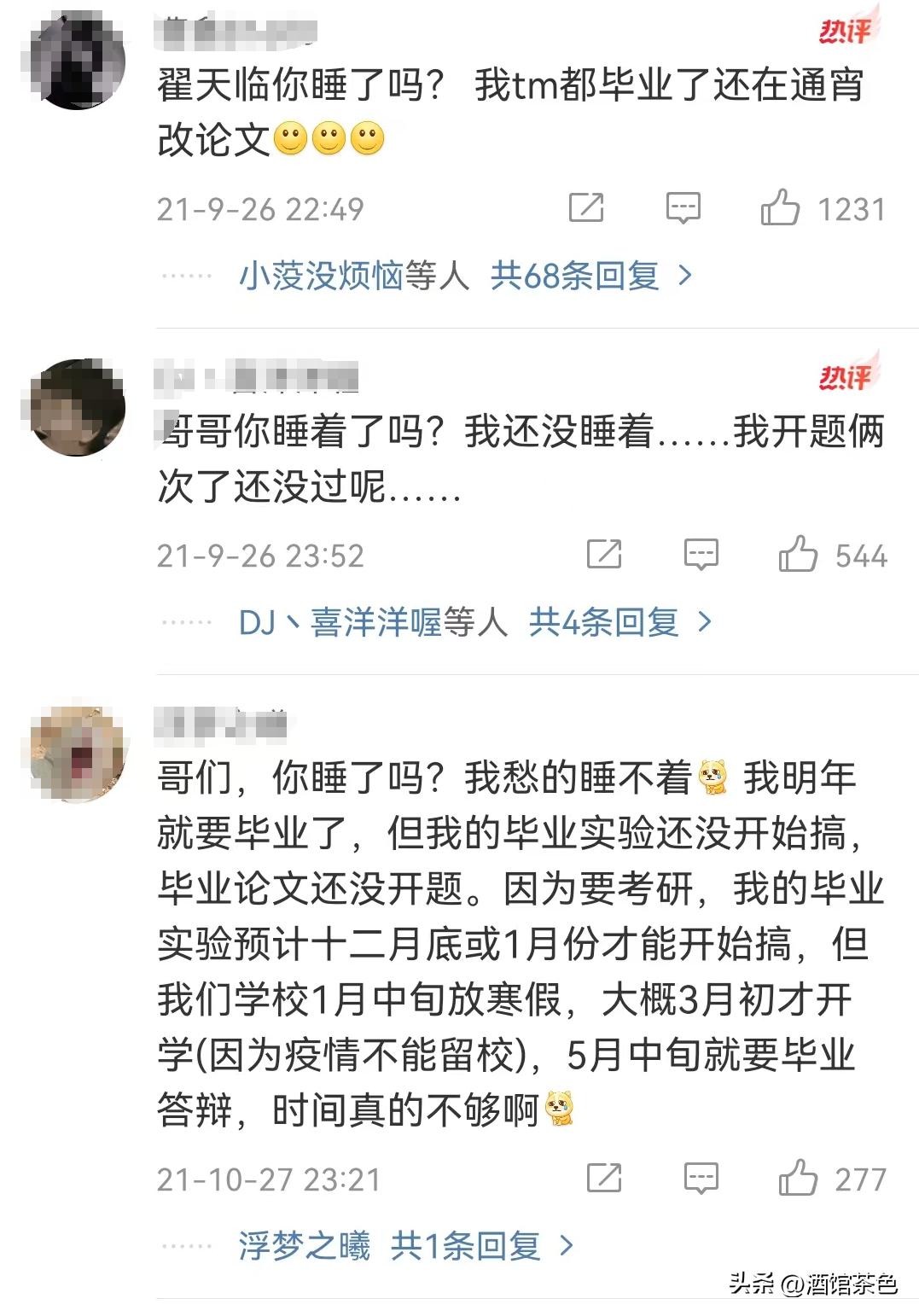View the 共4条回复 replies
The width and height of the screenshot is (919, 1316).
coord(619,622)
